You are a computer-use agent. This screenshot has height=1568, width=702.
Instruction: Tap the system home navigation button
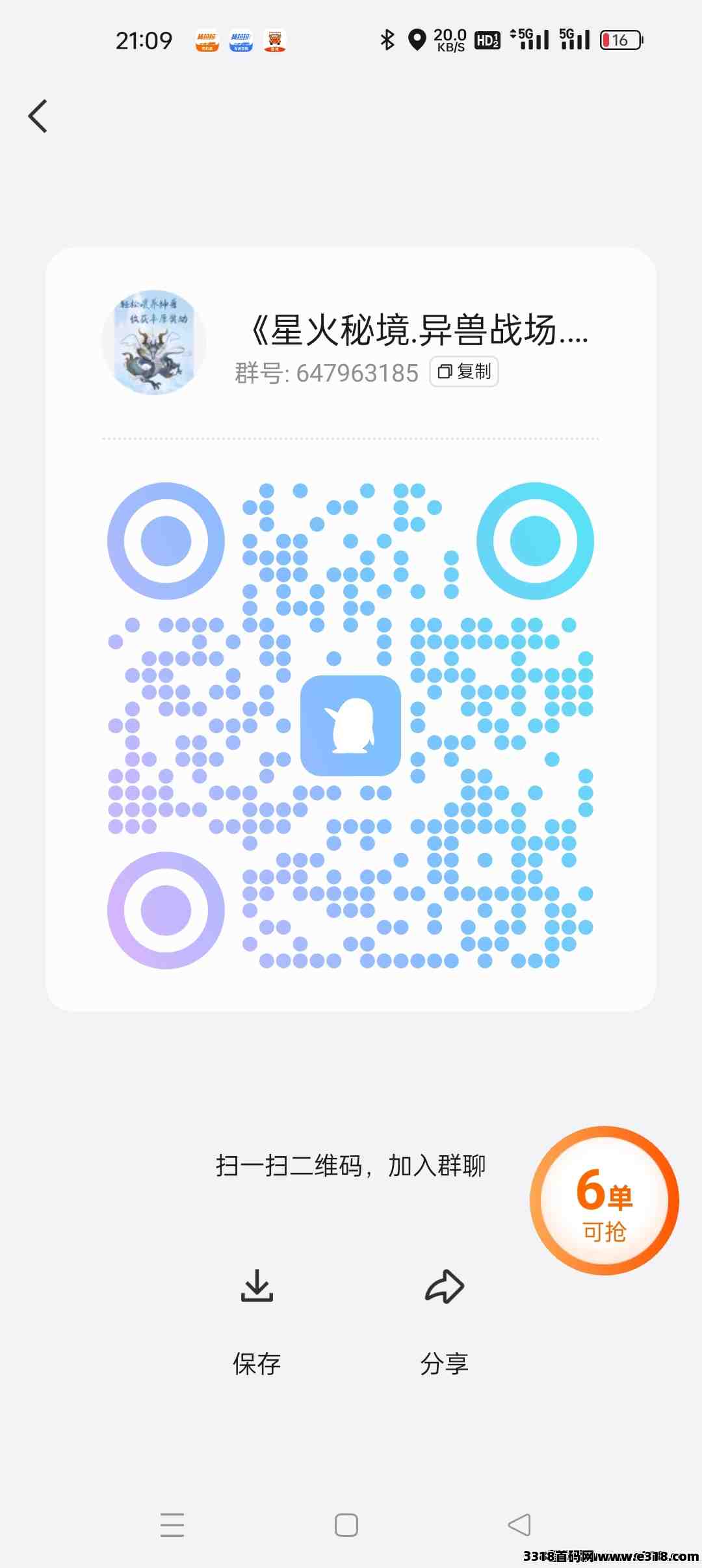click(346, 1525)
